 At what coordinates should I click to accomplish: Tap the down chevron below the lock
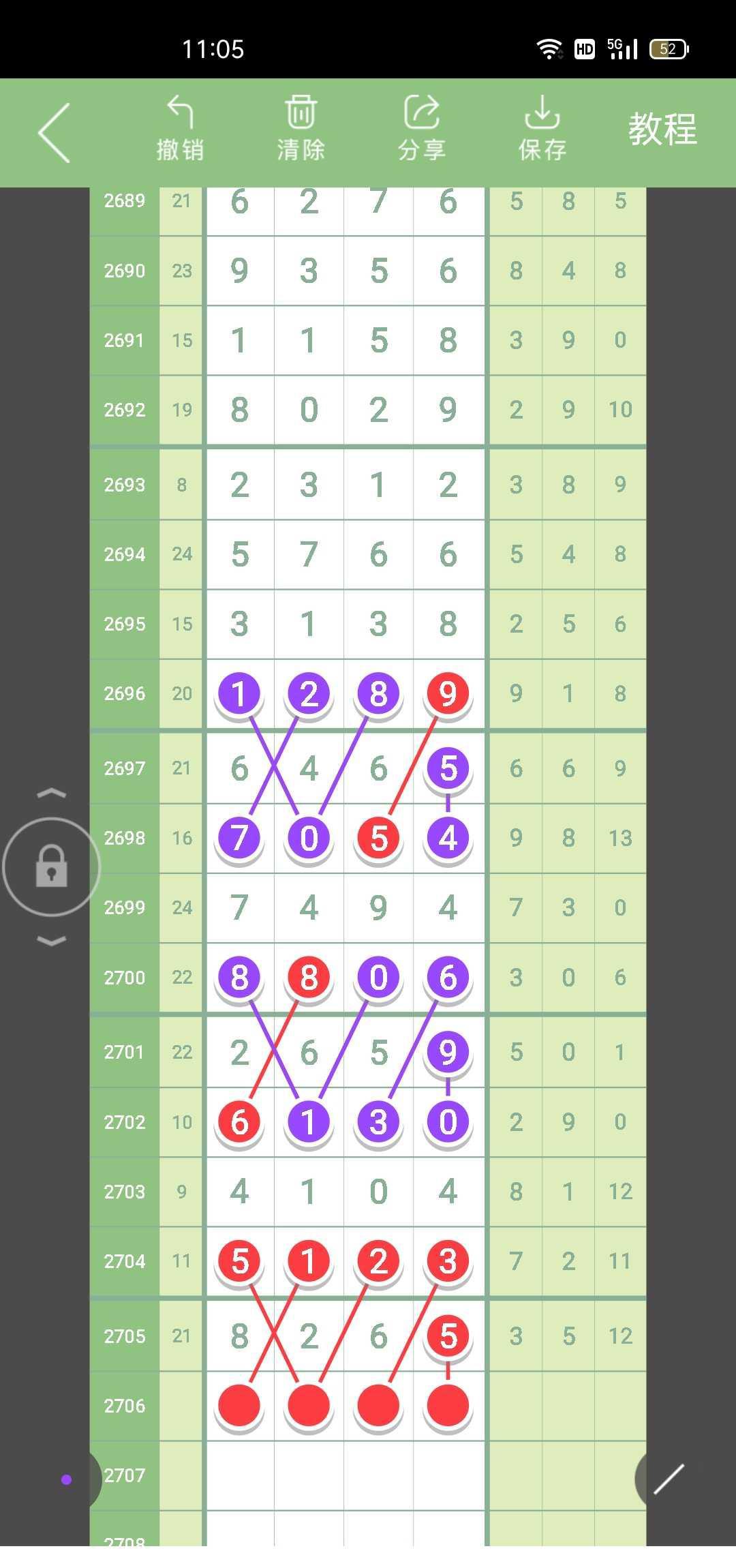click(x=52, y=941)
